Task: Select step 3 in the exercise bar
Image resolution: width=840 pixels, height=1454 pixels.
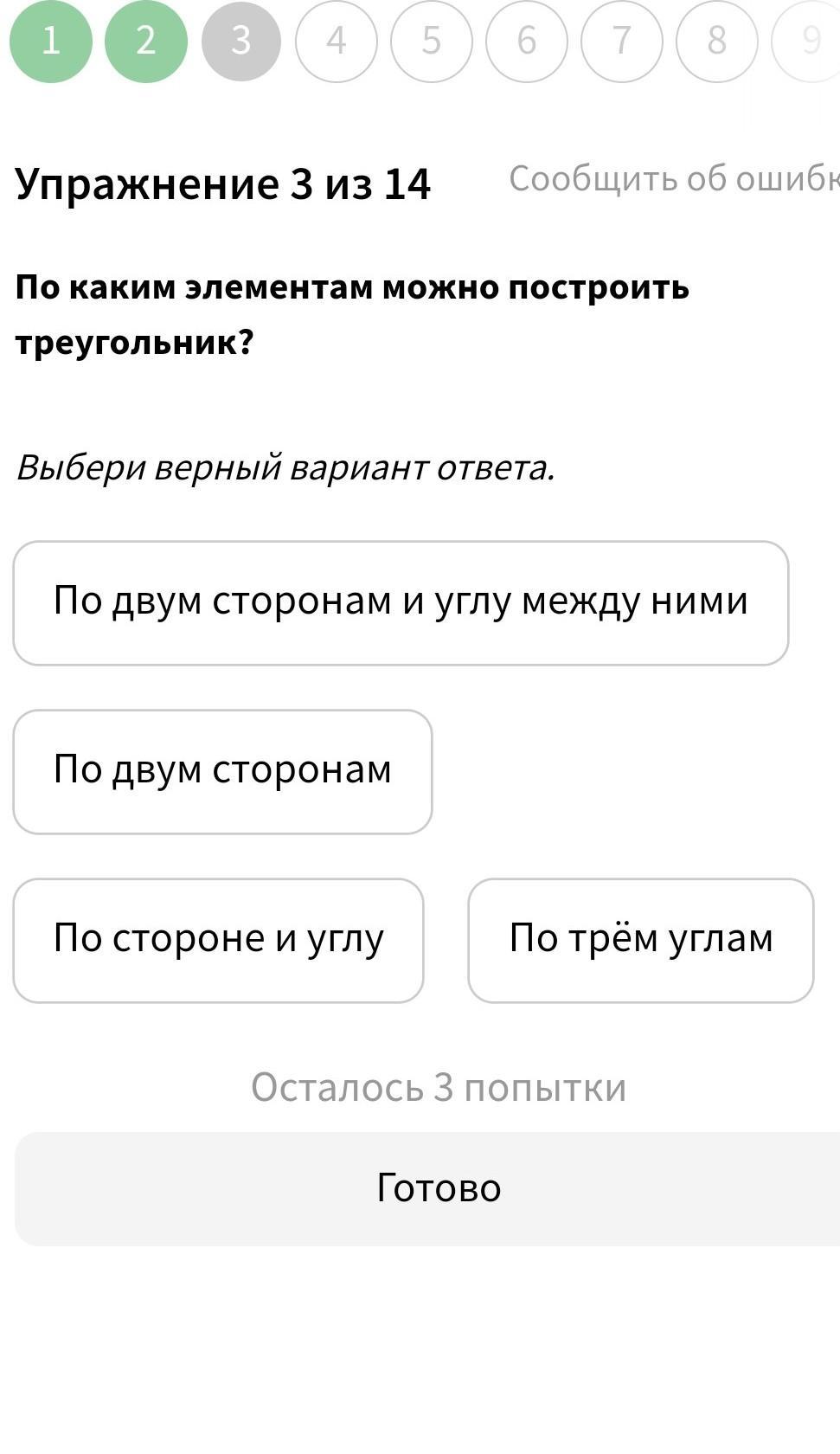Action: (240, 41)
